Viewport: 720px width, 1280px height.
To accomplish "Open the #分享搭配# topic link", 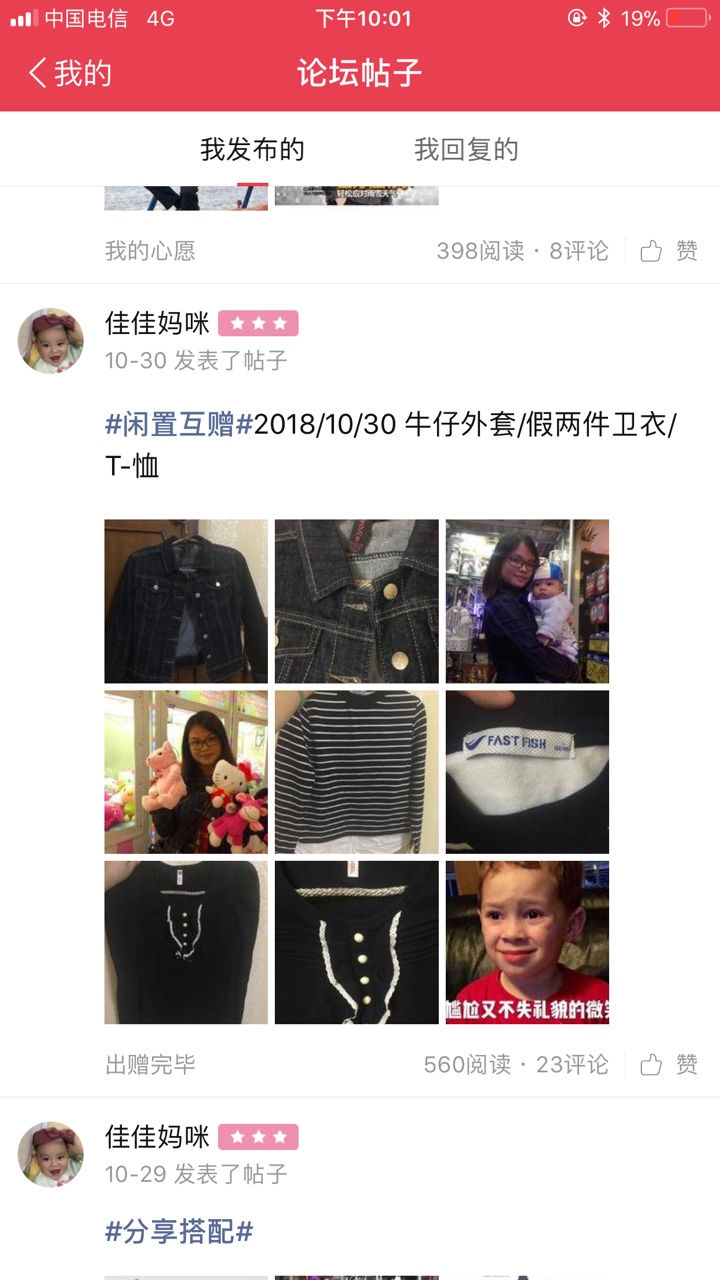I will (x=179, y=1231).
